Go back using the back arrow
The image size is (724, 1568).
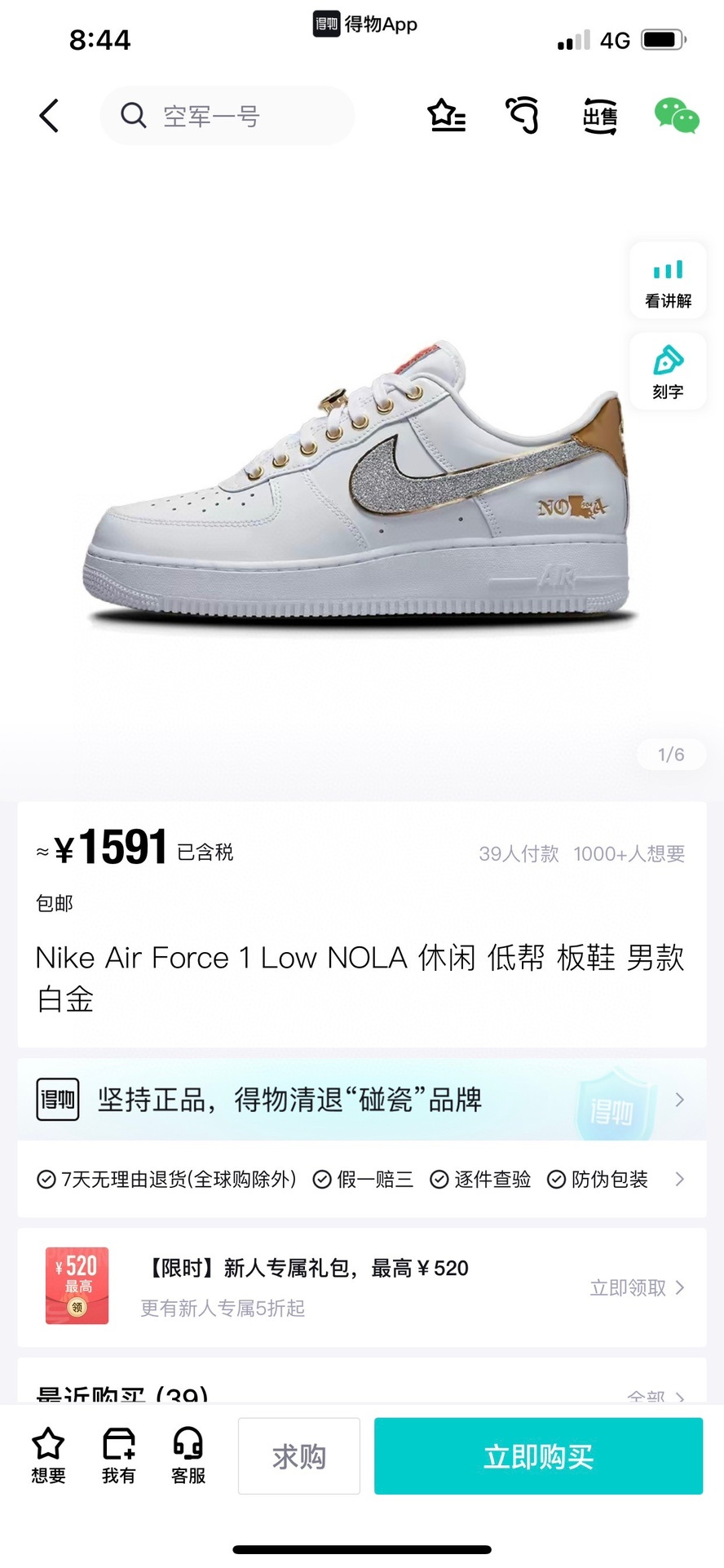pos(49,116)
